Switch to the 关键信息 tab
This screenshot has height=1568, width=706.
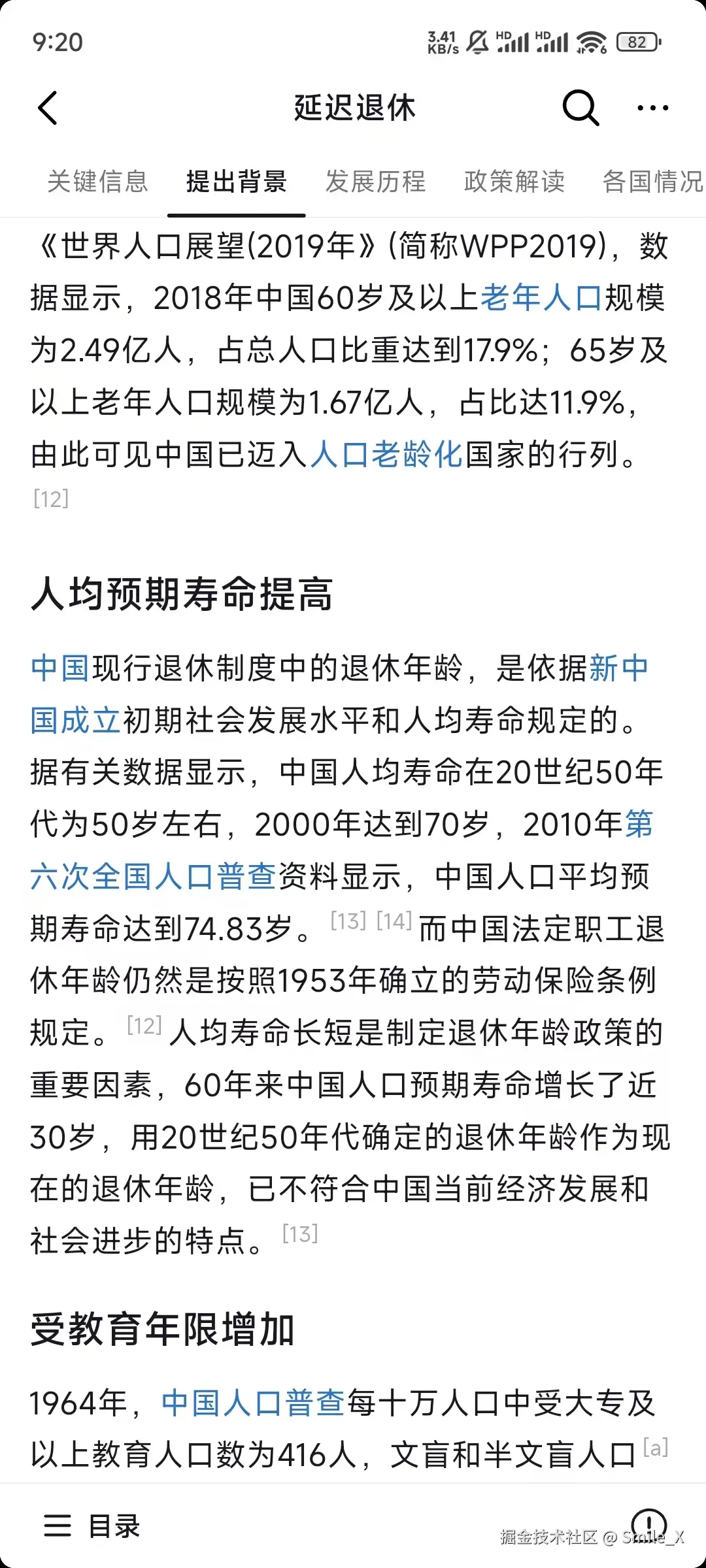click(x=98, y=182)
